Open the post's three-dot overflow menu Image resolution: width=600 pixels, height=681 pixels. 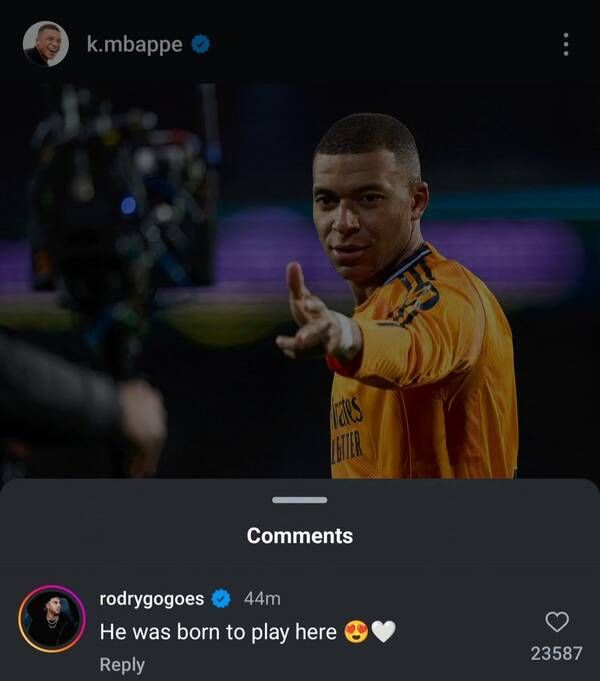tap(566, 44)
